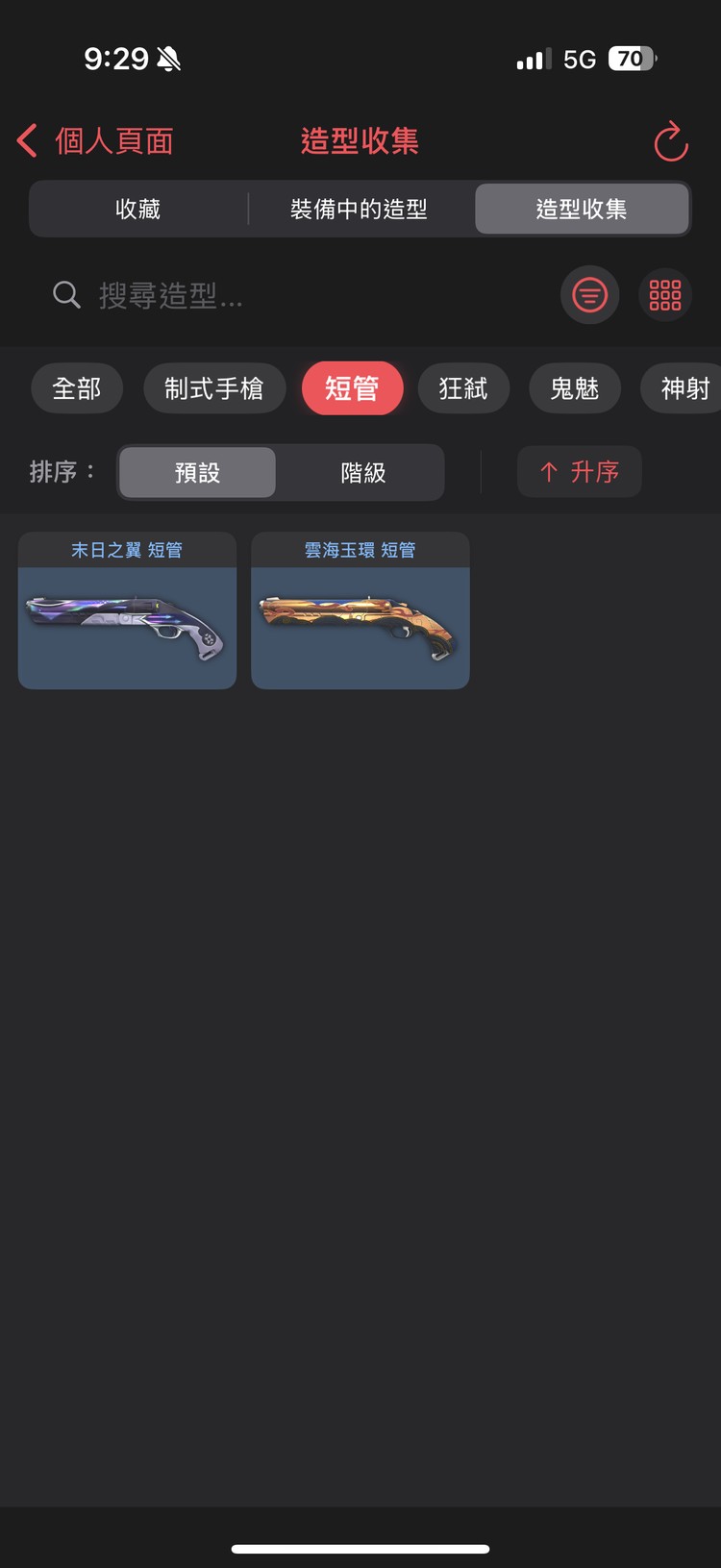Switch to the 收藏 tab
This screenshot has width=721, height=1568.
tap(137, 209)
